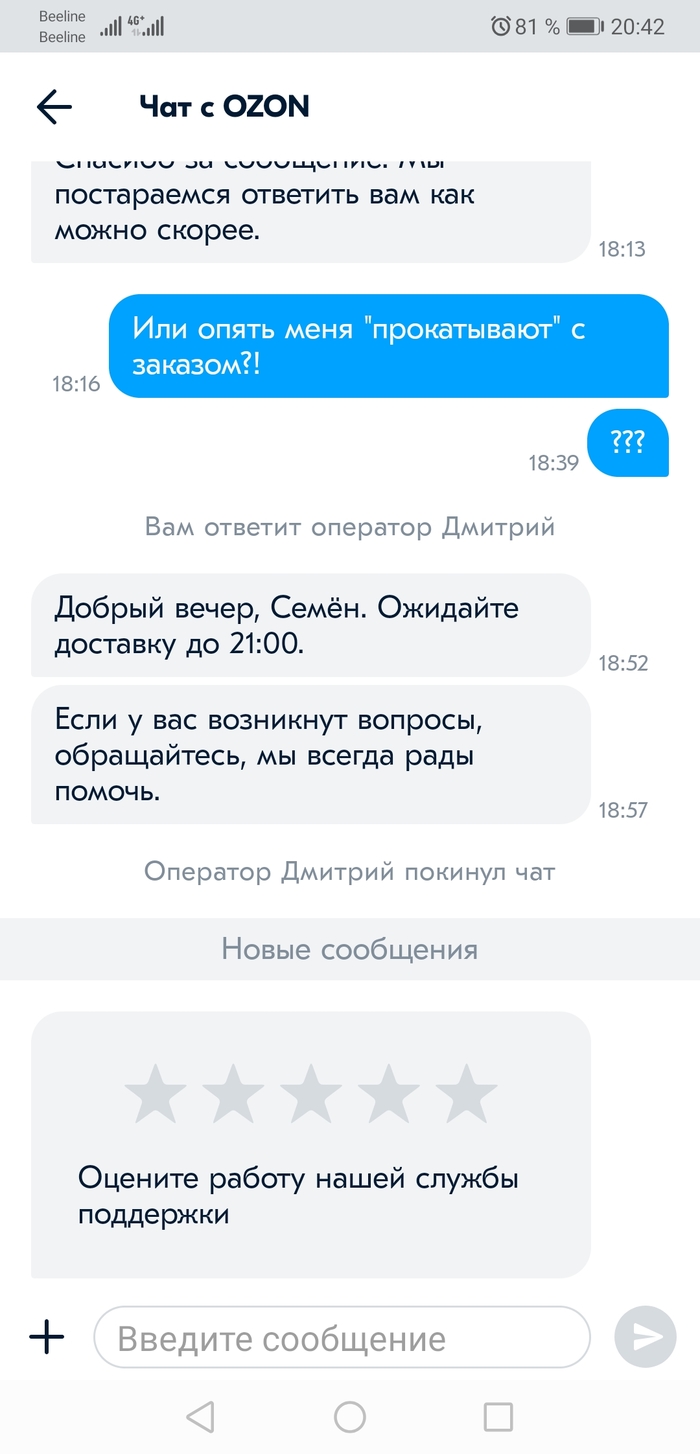
Task: Give support a five-star rating
Action: (x=467, y=1094)
